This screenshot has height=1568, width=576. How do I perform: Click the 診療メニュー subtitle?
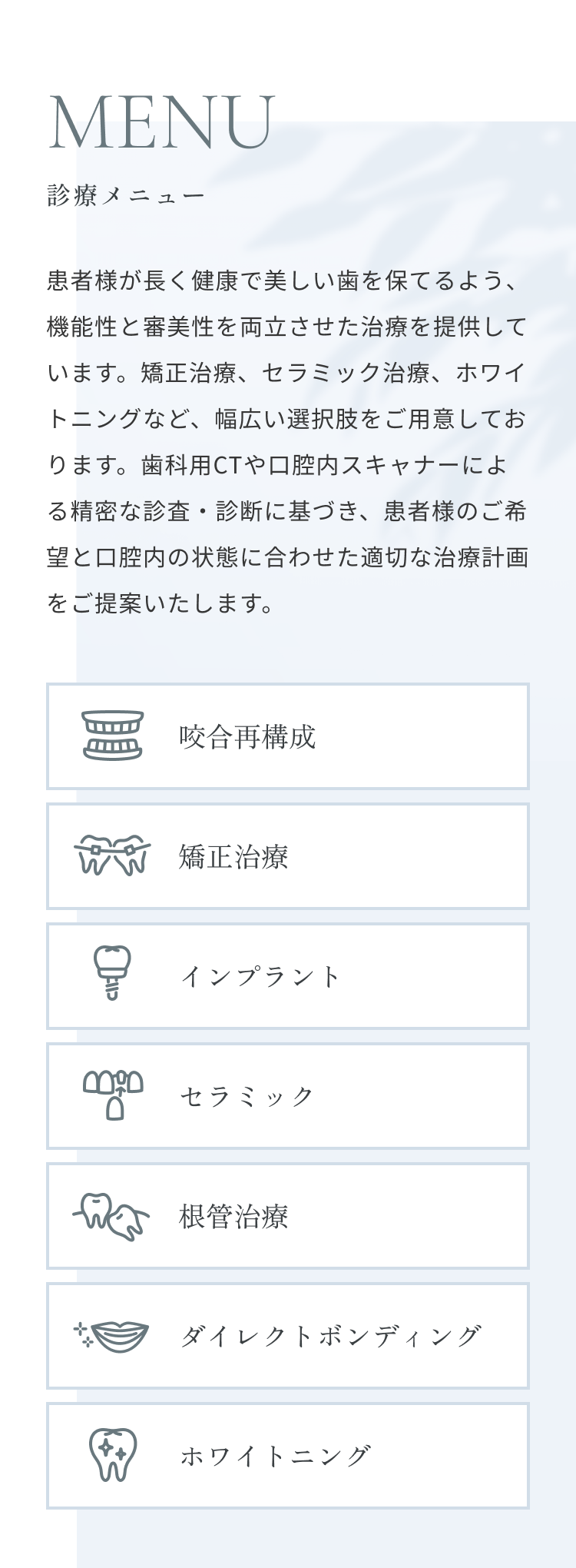point(125,193)
